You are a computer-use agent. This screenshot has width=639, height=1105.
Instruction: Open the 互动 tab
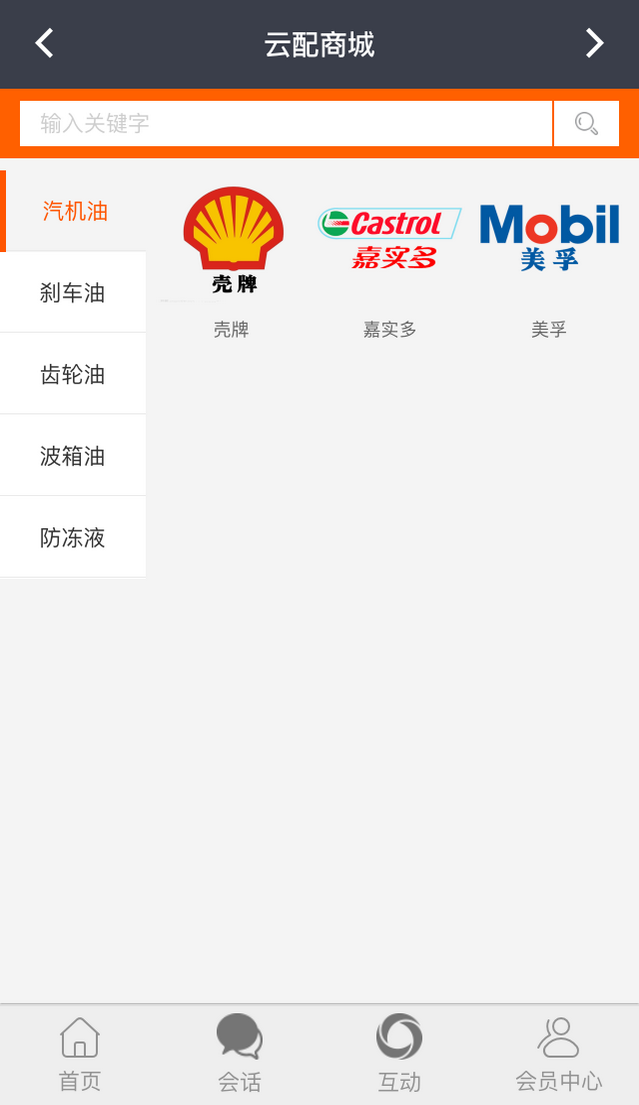(x=399, y=1052)
